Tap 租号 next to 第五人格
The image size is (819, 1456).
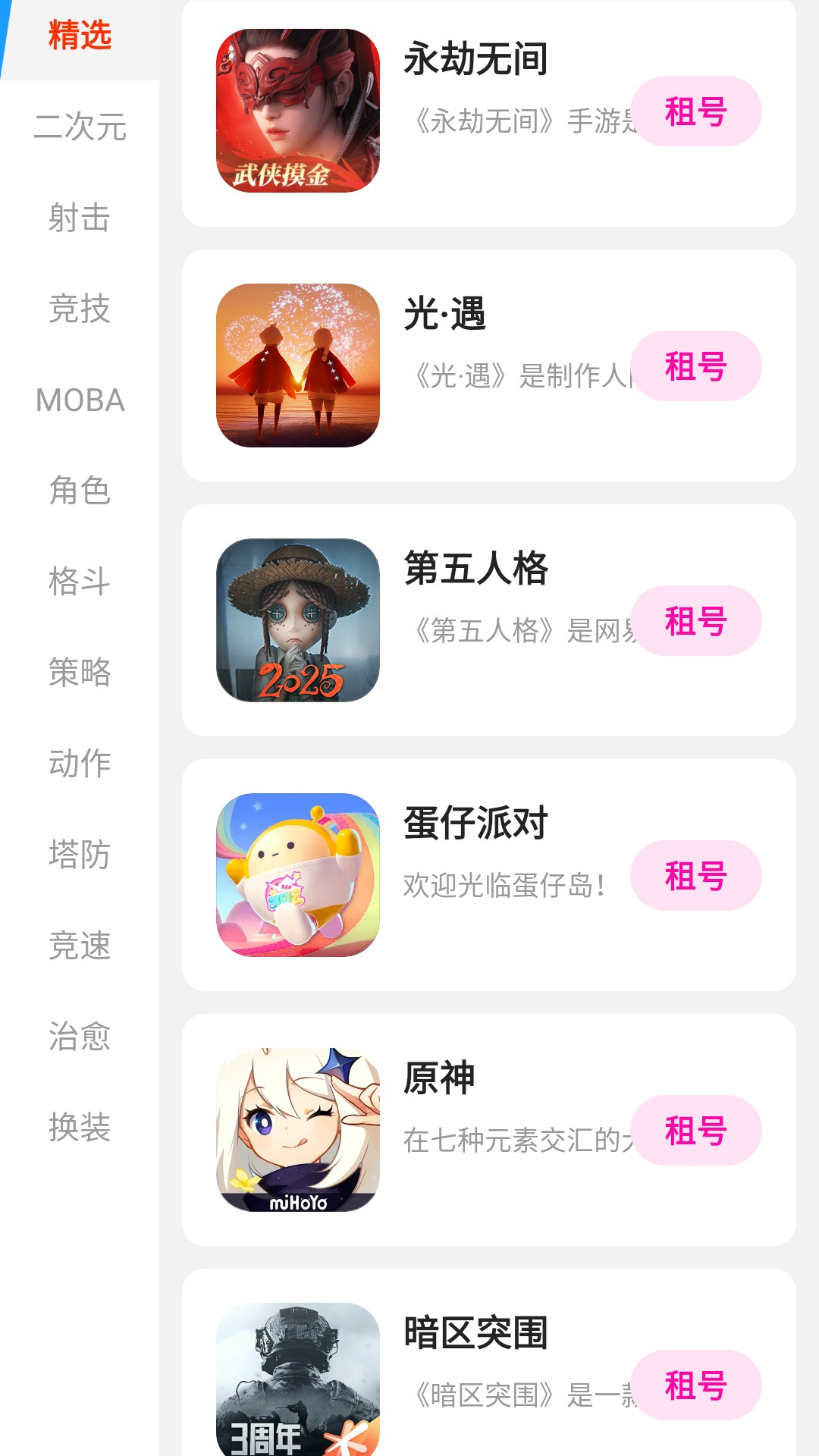695,621
